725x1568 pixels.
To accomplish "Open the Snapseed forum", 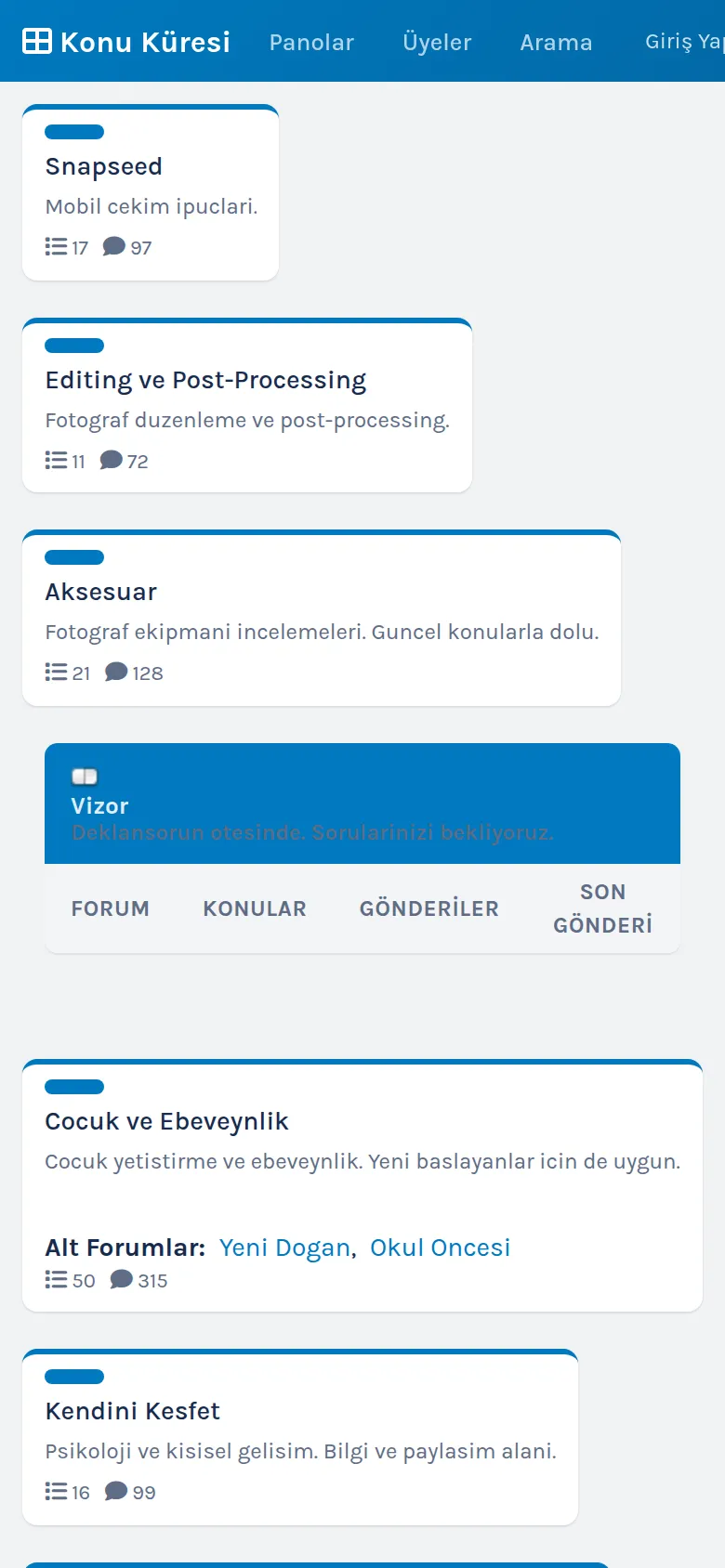I will point(104,166).
